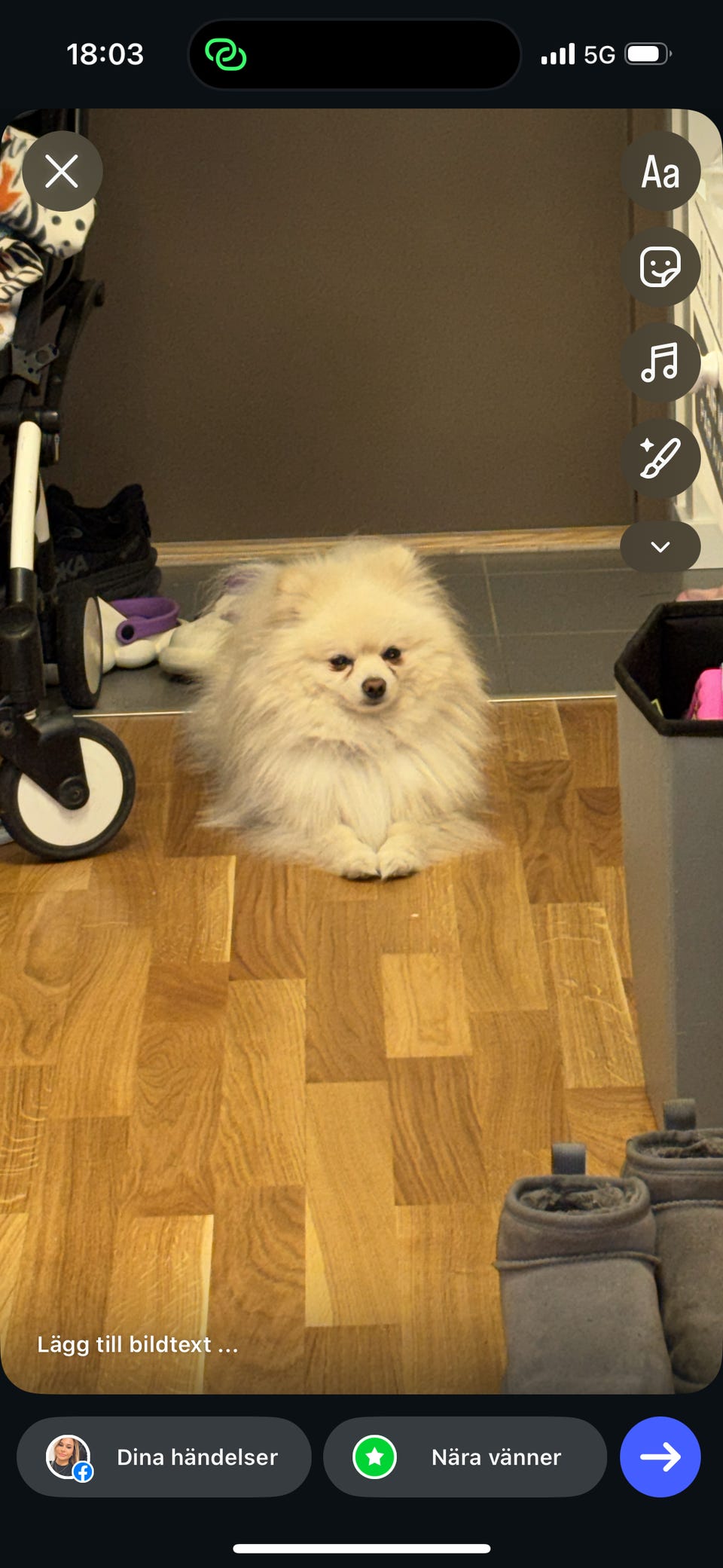Viewport: 723px width, 1568px height.
Task: Share to Nära vänner
Action: (x=465, y=1456)
